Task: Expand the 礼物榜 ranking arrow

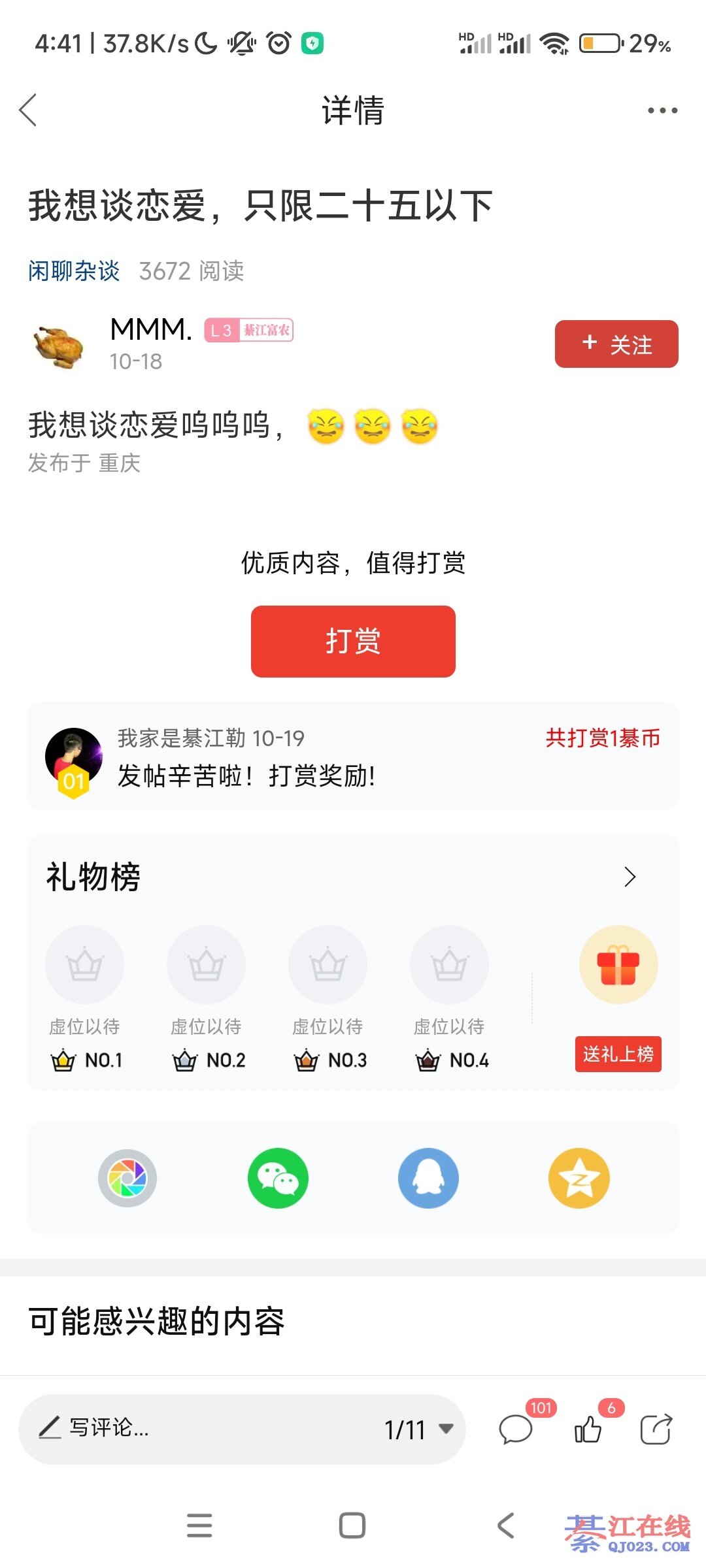Action: pyautogui.click(x=630, y=877)
